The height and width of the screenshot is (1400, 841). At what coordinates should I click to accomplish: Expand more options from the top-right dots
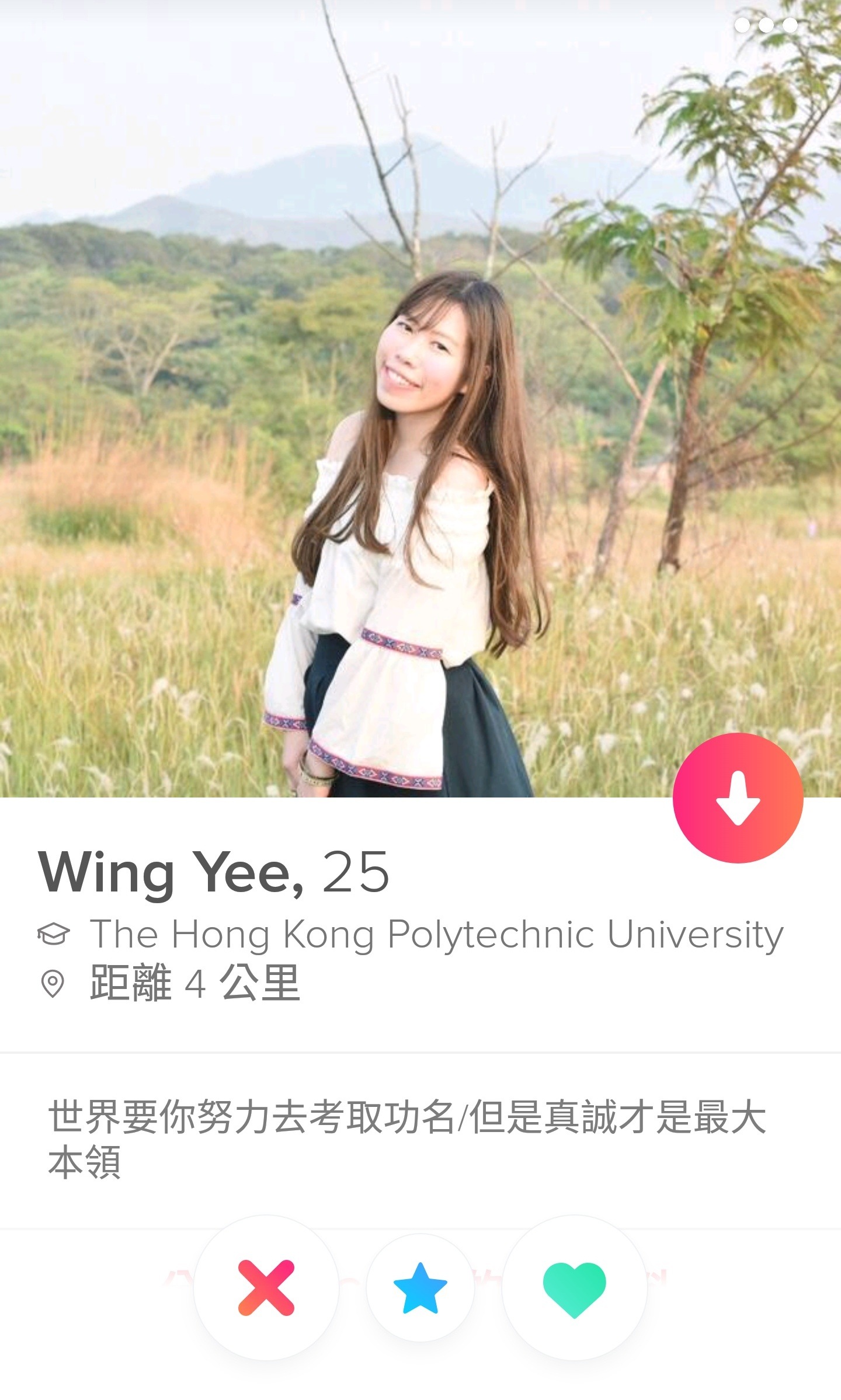766,24
